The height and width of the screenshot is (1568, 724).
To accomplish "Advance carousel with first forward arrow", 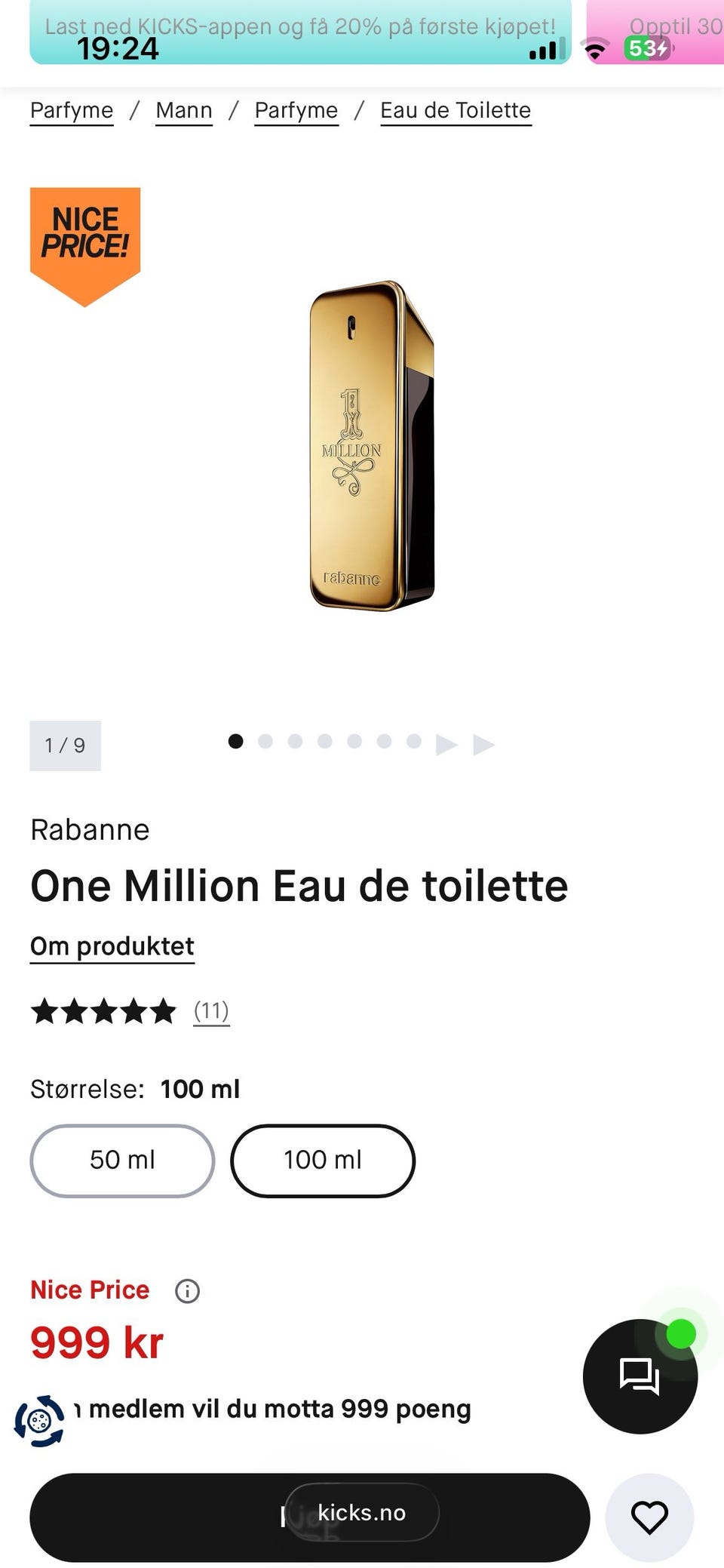I will point(448,743).
